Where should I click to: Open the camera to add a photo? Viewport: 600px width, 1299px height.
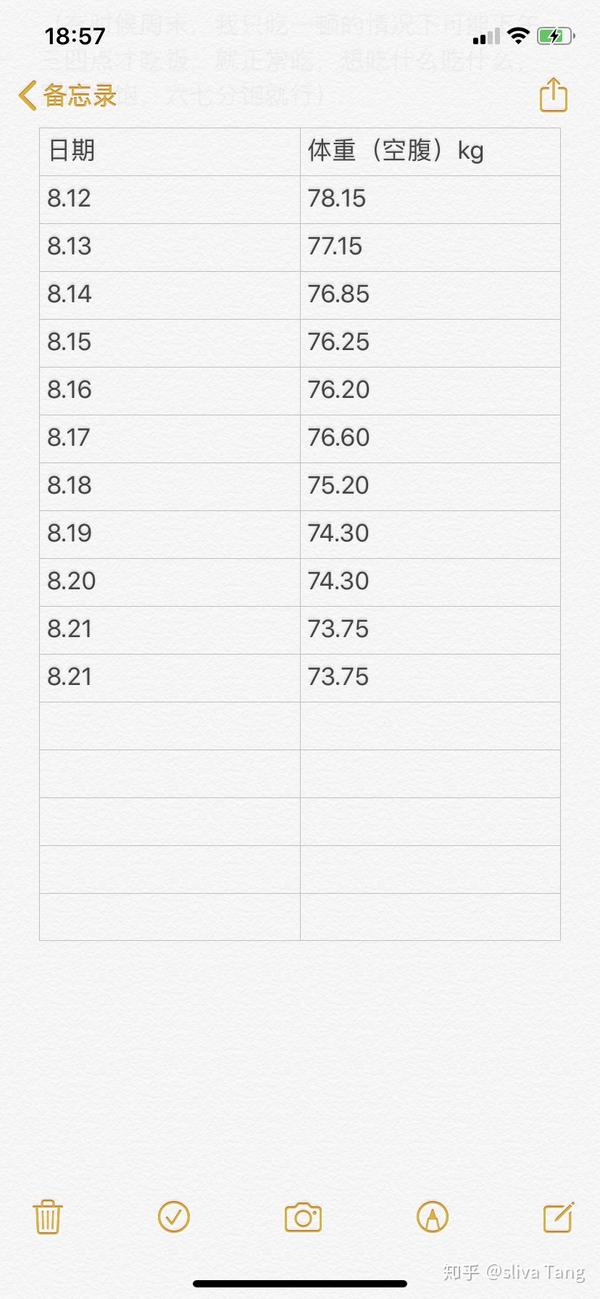point(303,1217)
